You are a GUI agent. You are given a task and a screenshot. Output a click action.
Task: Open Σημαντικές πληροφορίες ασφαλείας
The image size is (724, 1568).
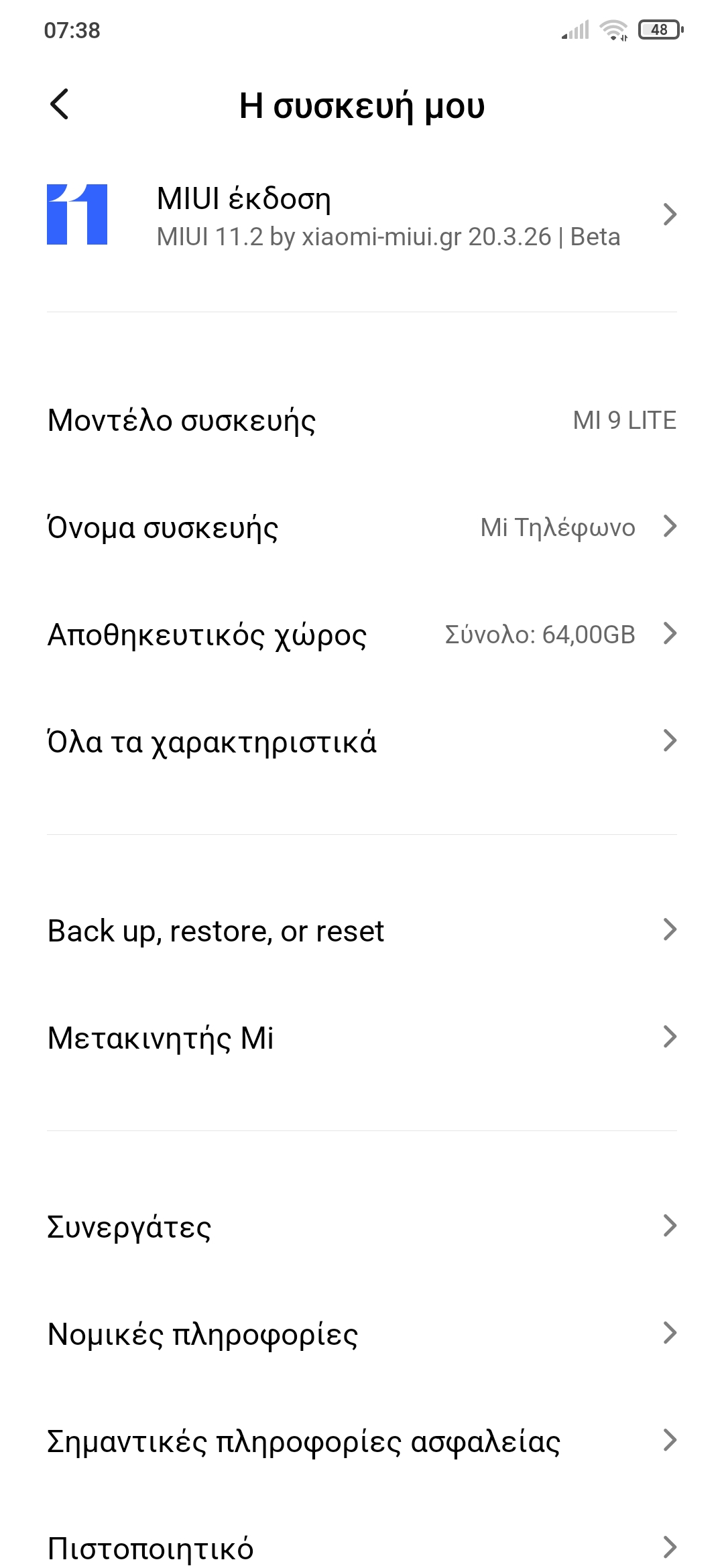362,1441
